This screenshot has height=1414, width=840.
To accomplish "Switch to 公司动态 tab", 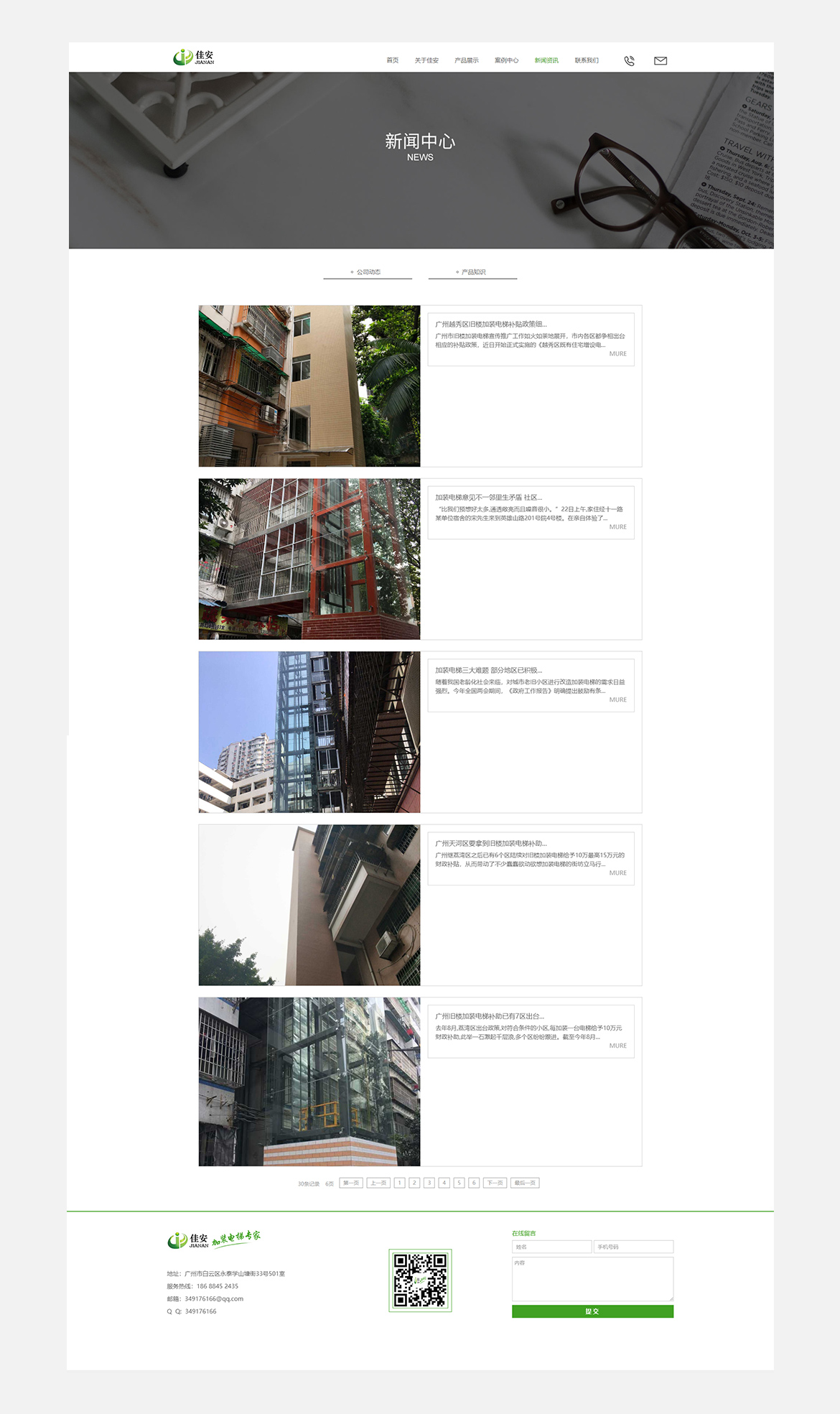I will click(368, 272).
